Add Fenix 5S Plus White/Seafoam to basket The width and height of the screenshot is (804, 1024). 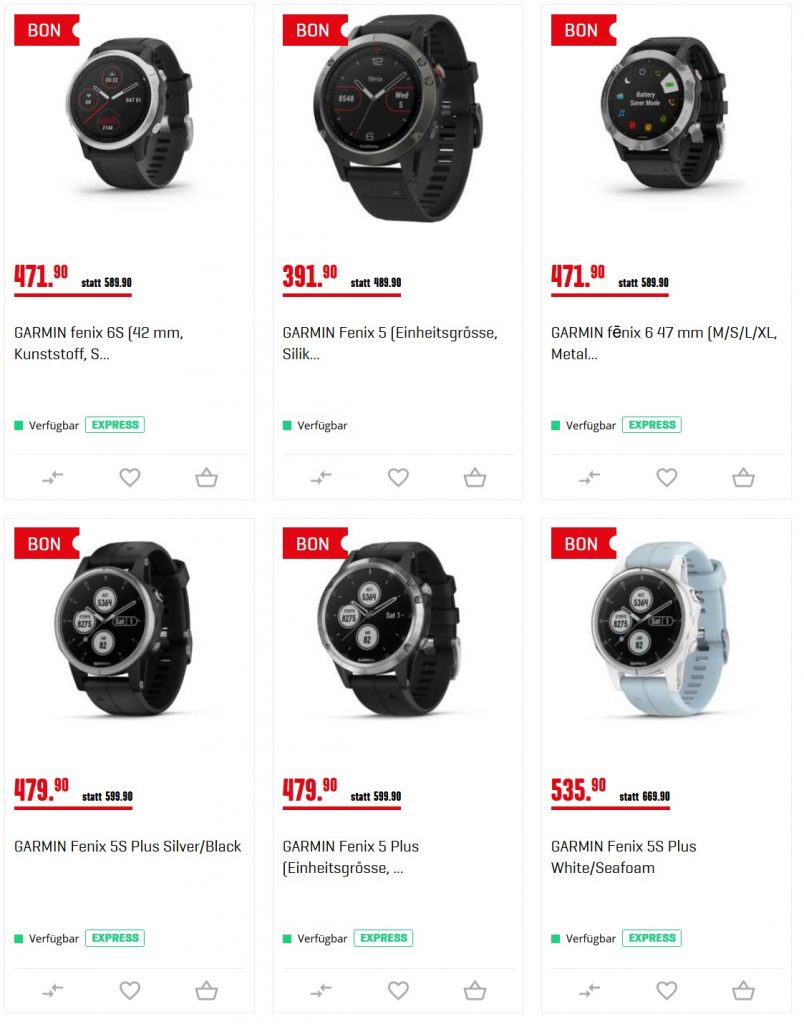click(743, 990)
